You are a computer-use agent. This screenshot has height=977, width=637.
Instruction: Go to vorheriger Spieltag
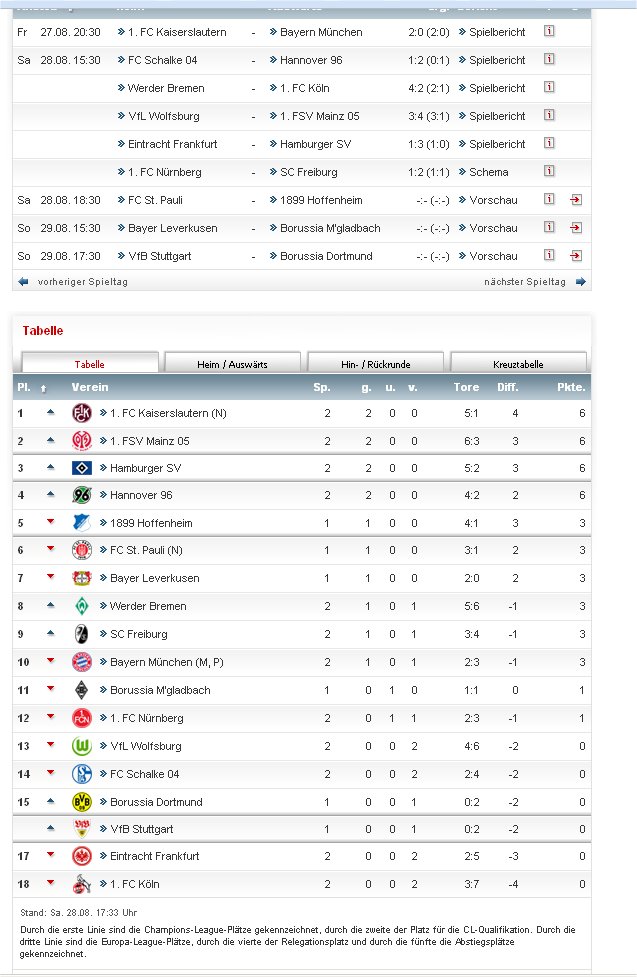(x=82, y=282)
